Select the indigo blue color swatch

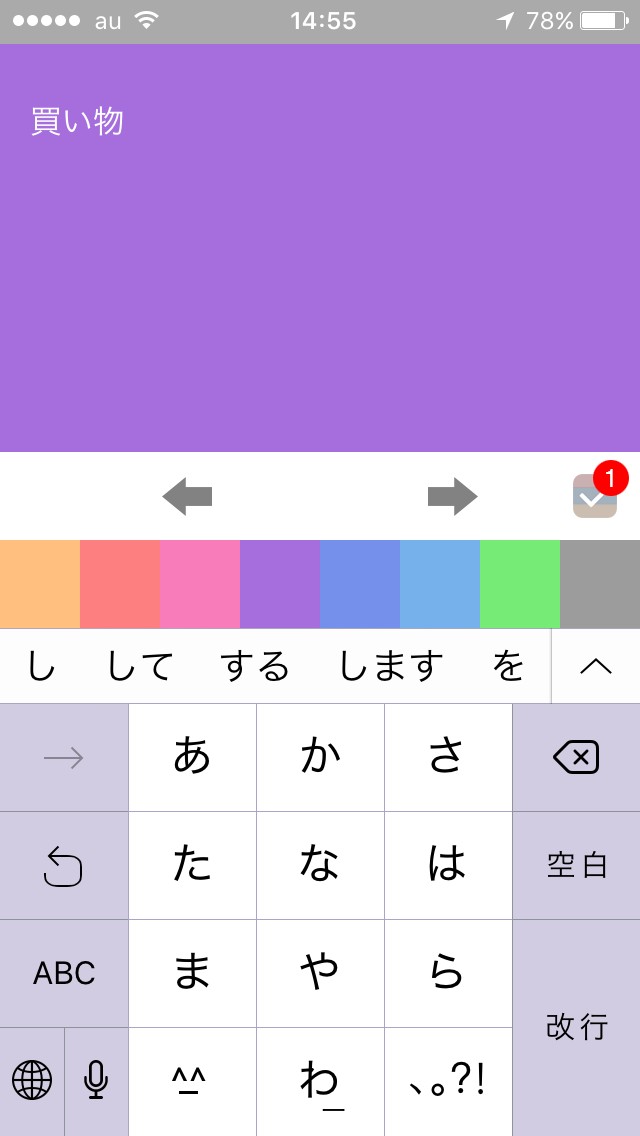360,584
